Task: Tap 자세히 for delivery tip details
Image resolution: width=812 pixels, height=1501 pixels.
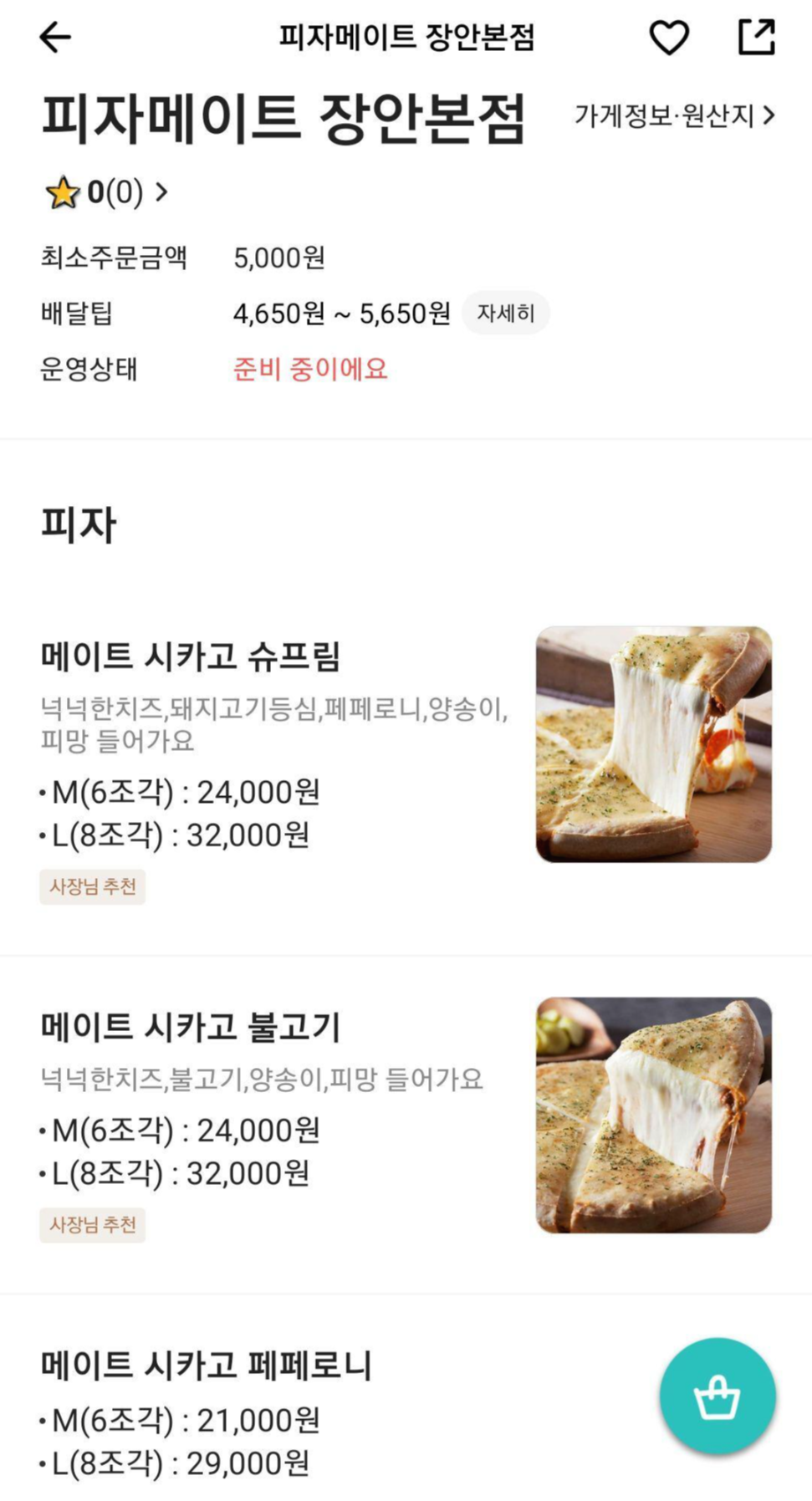Action: point(505,314)
